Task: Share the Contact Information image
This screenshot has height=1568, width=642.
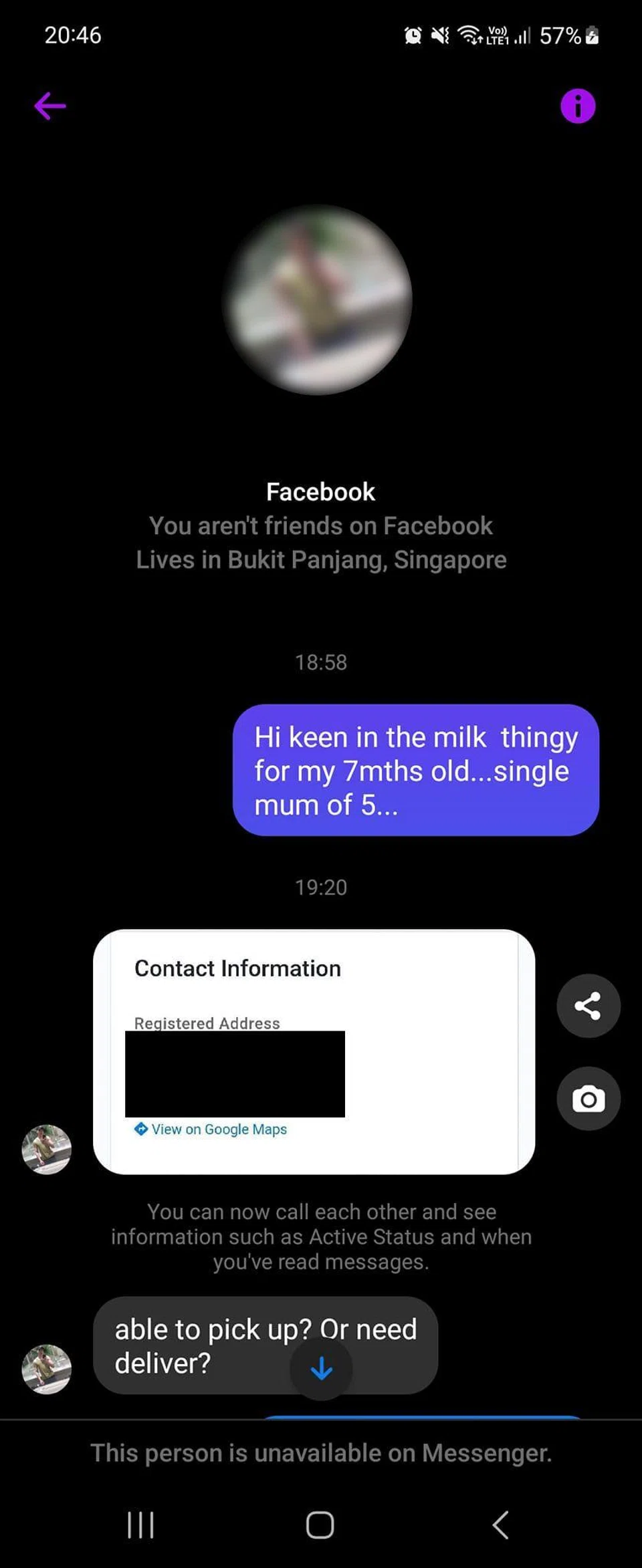Action: pyautogui.click(x=588, y=1005)
